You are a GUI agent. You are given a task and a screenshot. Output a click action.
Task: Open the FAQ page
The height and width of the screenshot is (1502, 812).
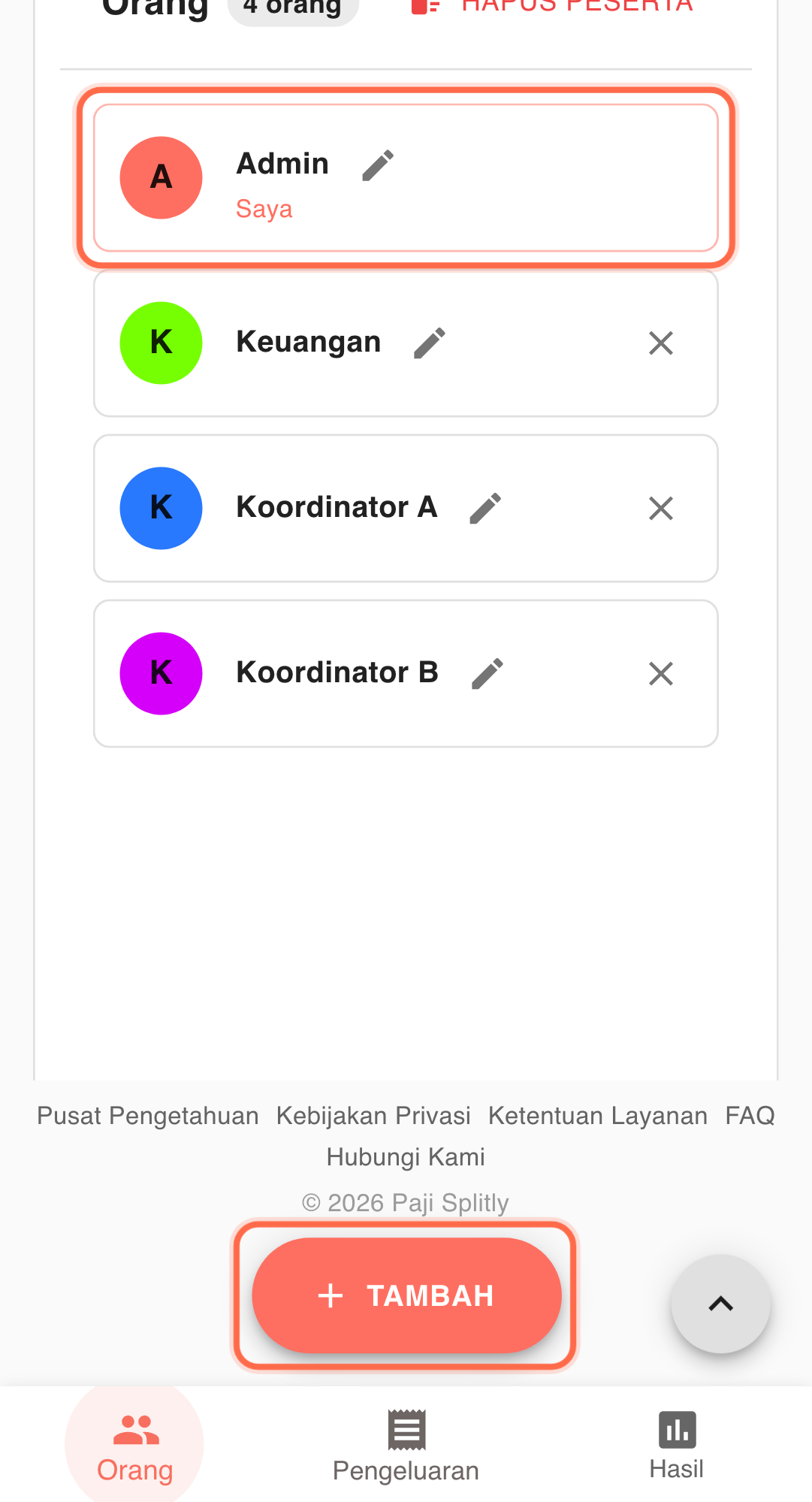(x=750, y=1115)
